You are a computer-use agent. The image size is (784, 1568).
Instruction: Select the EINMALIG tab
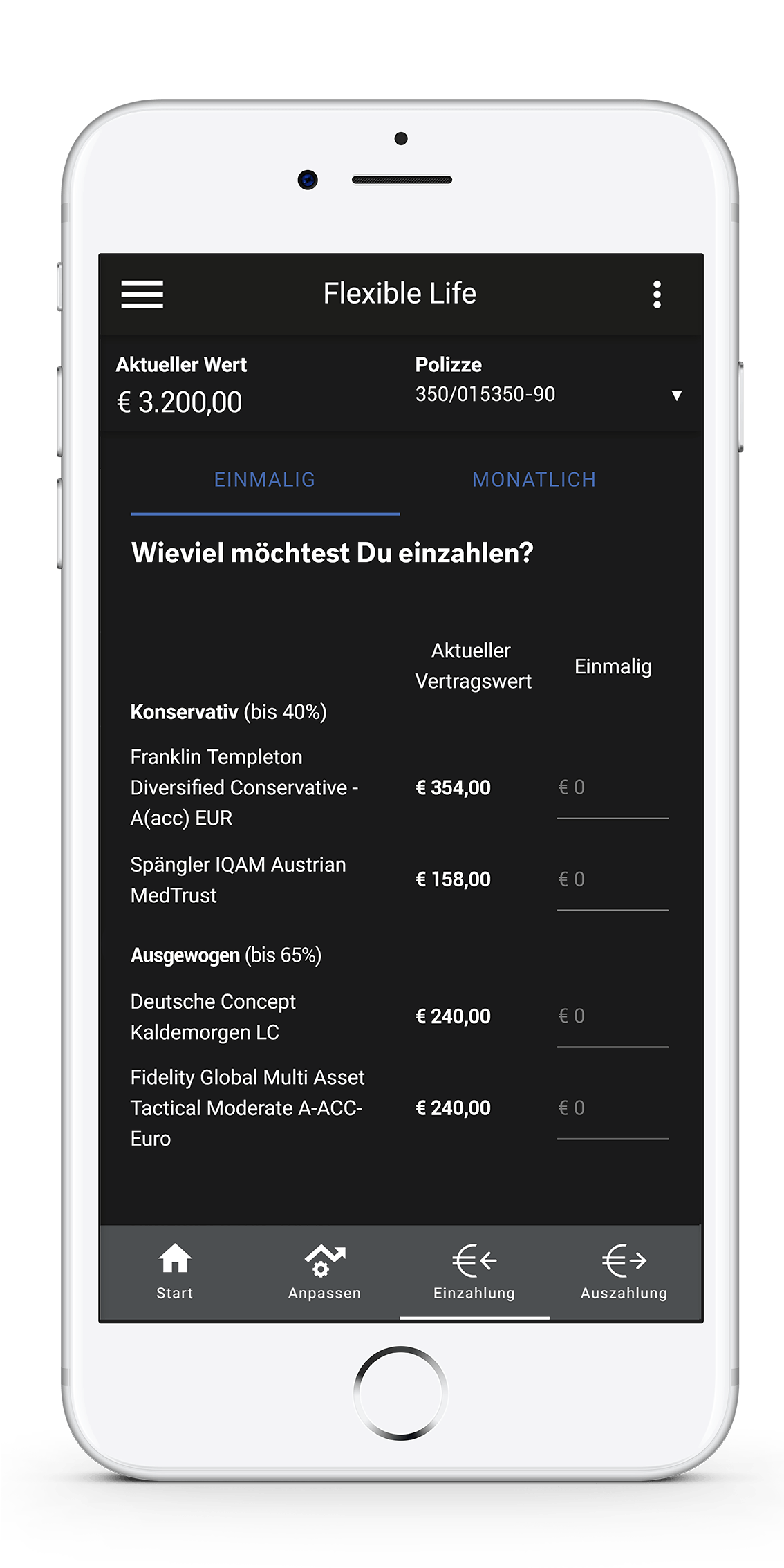coord(265,480)
